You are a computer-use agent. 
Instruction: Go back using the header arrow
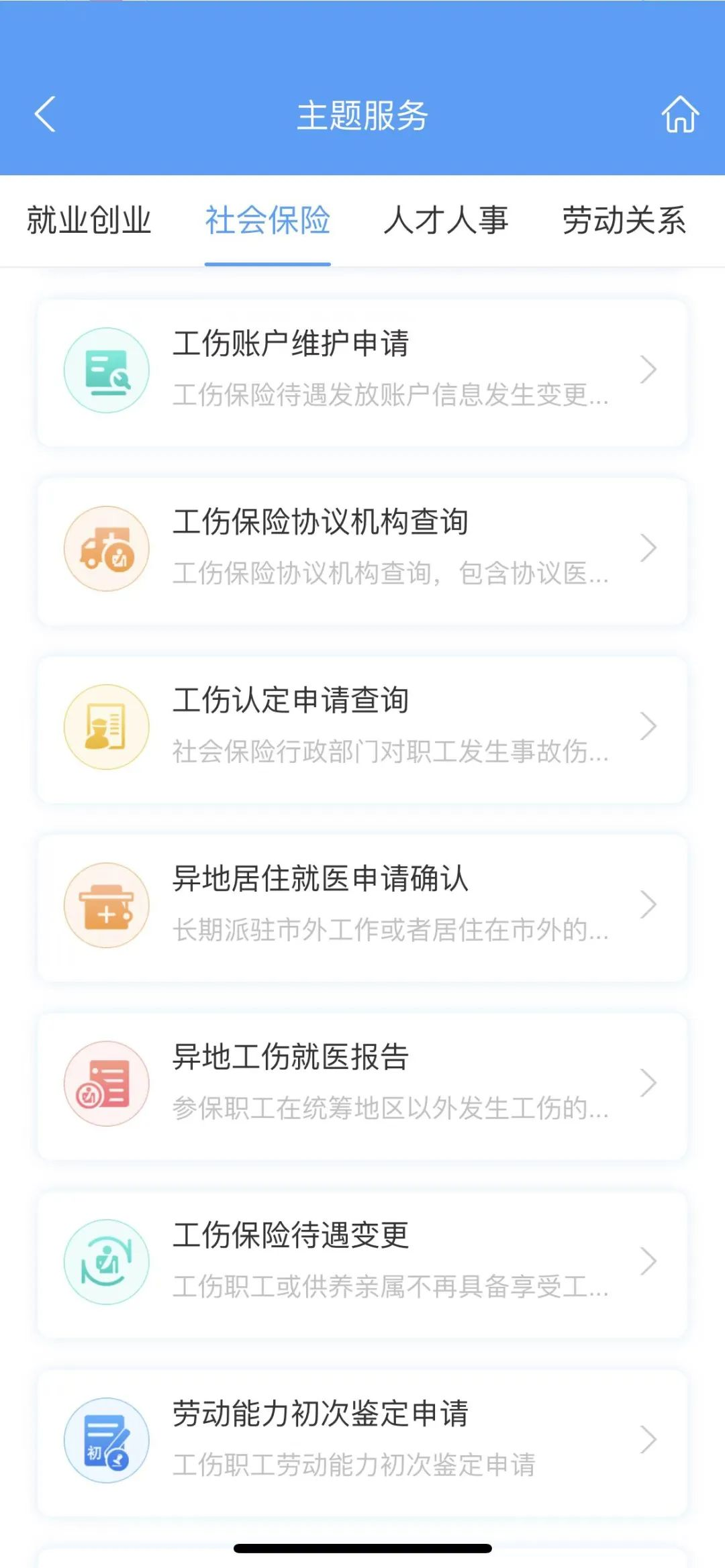(x=45, y=114)
